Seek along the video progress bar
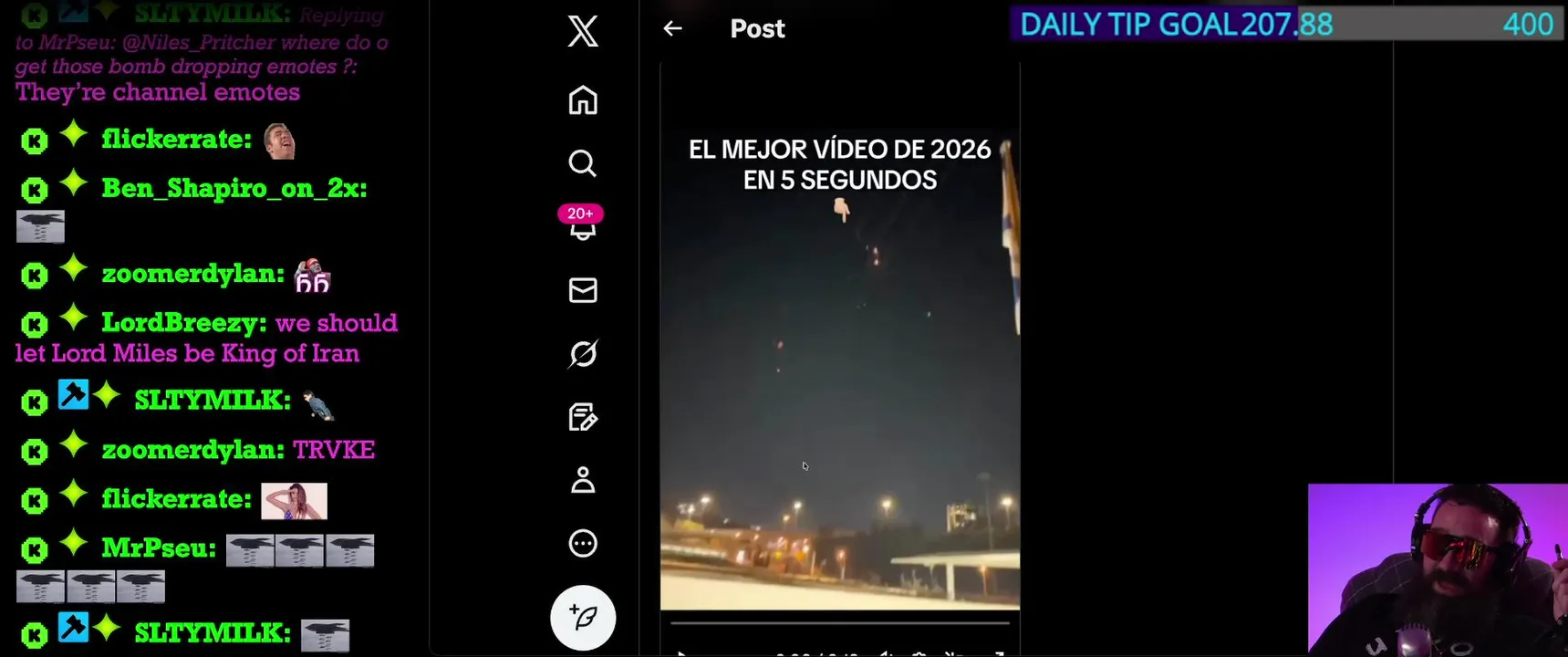The width and height of the screenshot is (1568, 657). pos(839,623)
